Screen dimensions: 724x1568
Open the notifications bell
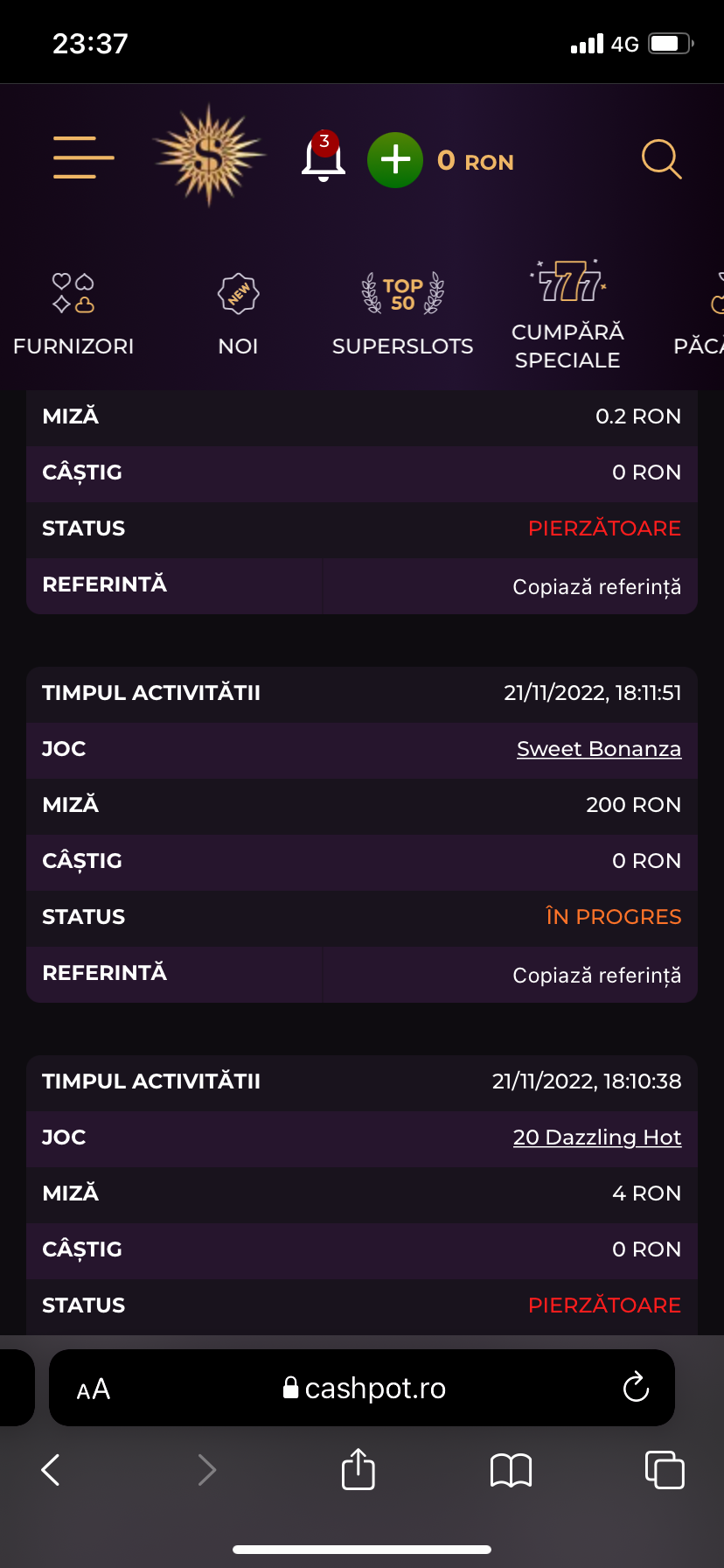pyautogui.click(x=323, y=157)
